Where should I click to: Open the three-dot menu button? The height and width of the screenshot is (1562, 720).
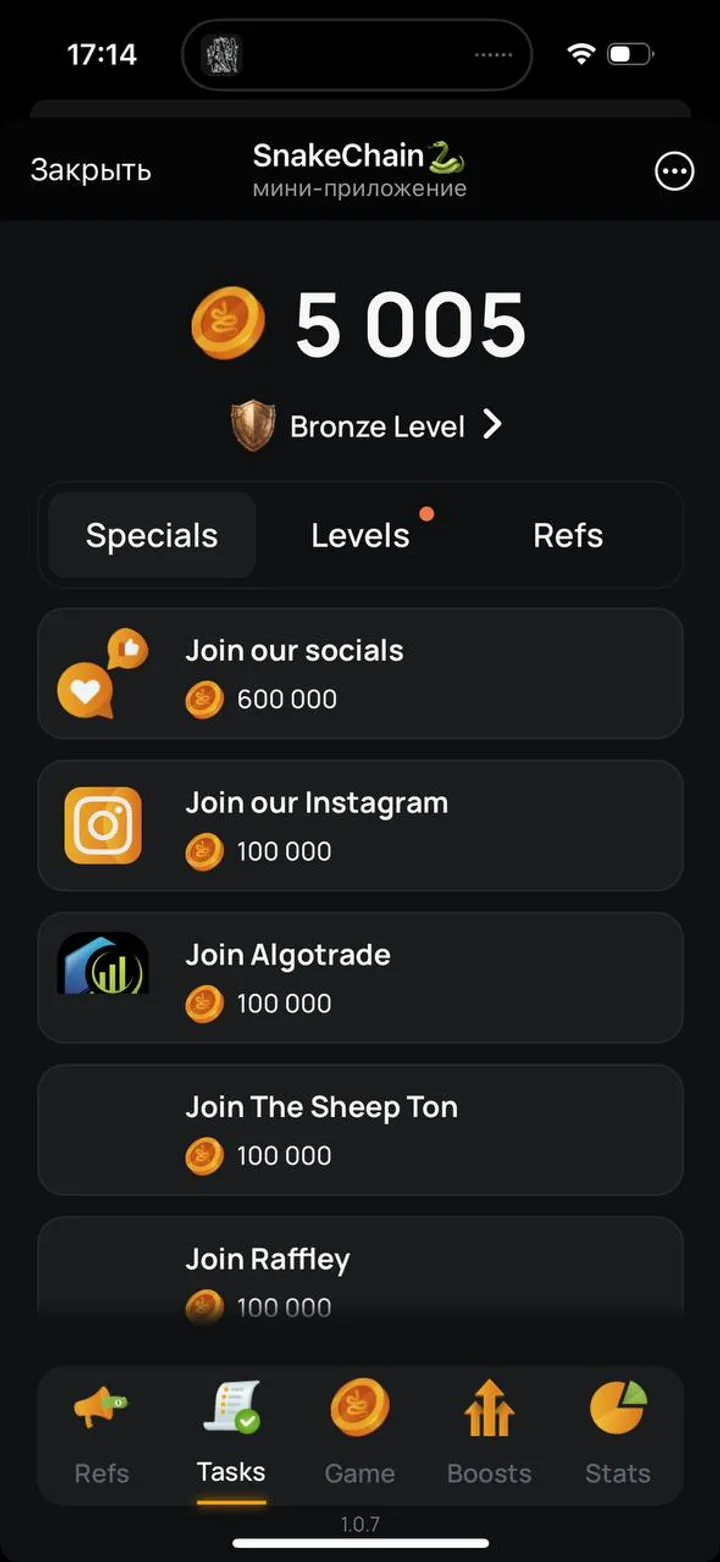674,171
